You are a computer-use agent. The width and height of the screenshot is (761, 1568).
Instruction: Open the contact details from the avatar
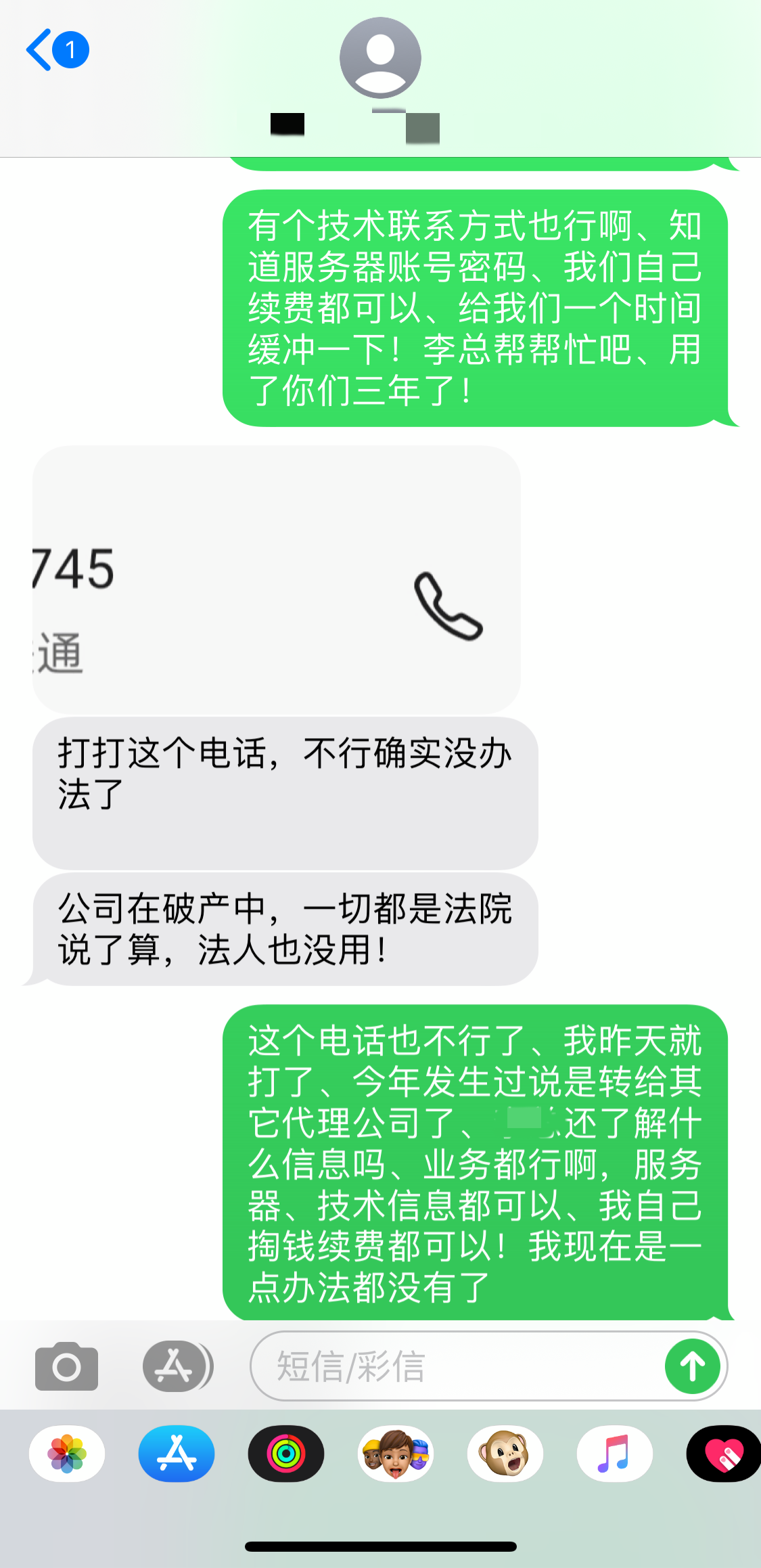click(x=380, y=59)
